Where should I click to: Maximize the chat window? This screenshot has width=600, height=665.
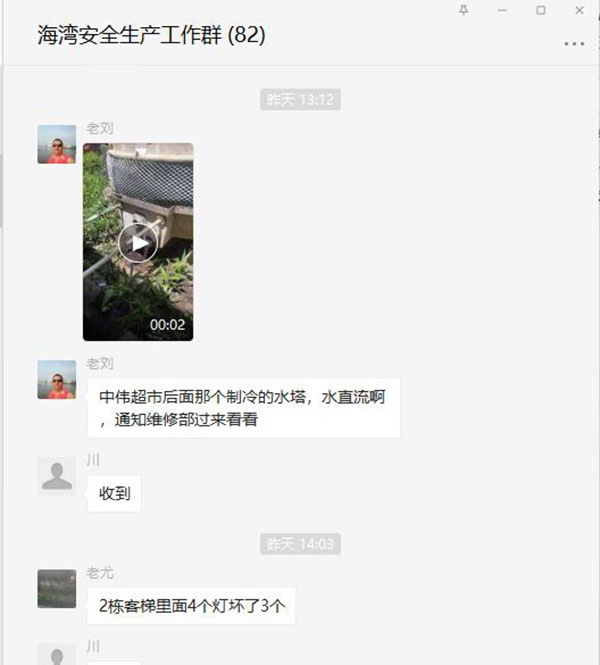[541, 9]
